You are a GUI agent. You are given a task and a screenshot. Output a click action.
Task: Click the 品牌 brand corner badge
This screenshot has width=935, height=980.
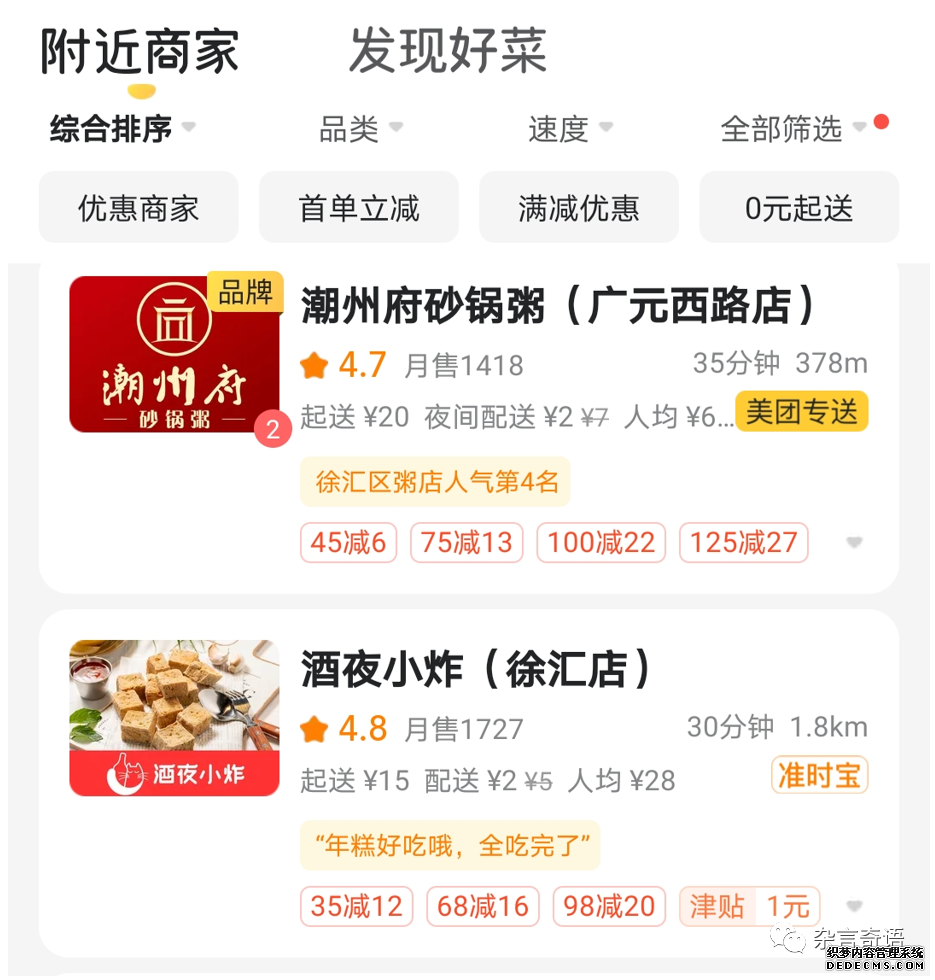(247, 292)
